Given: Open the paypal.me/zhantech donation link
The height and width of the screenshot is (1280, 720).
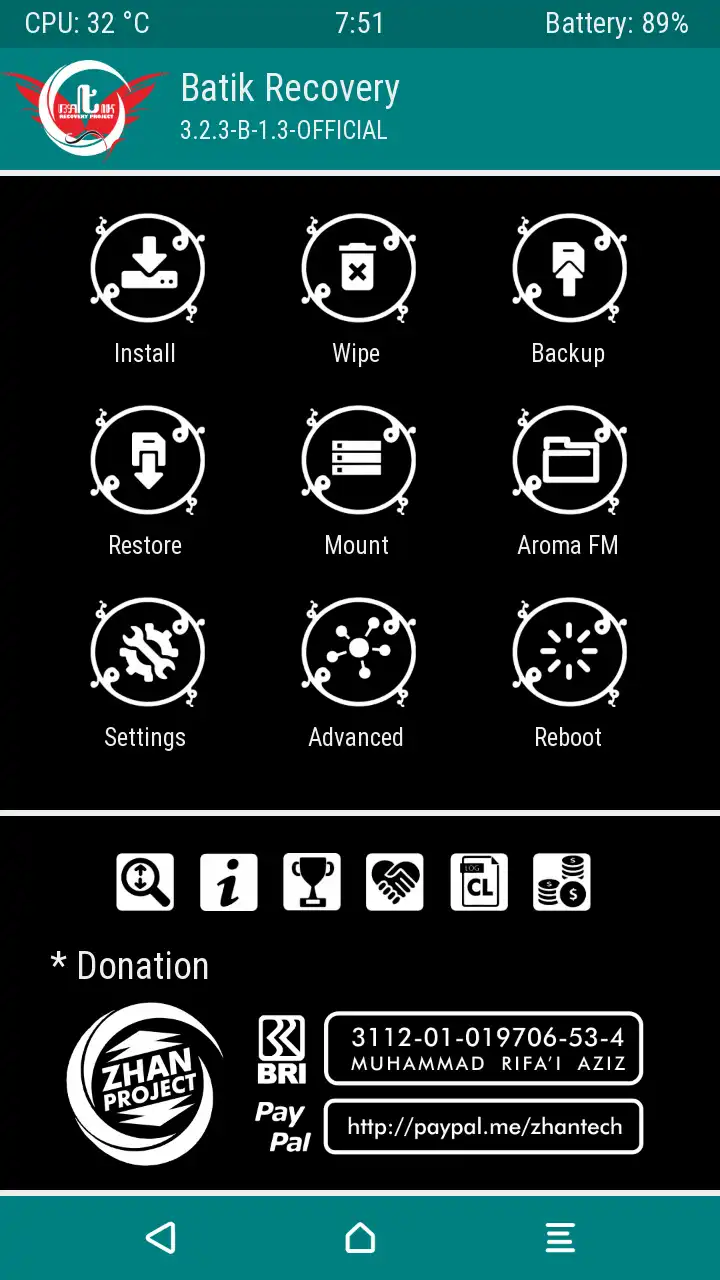Looking at the screenshot, I should pos(483,1126).
